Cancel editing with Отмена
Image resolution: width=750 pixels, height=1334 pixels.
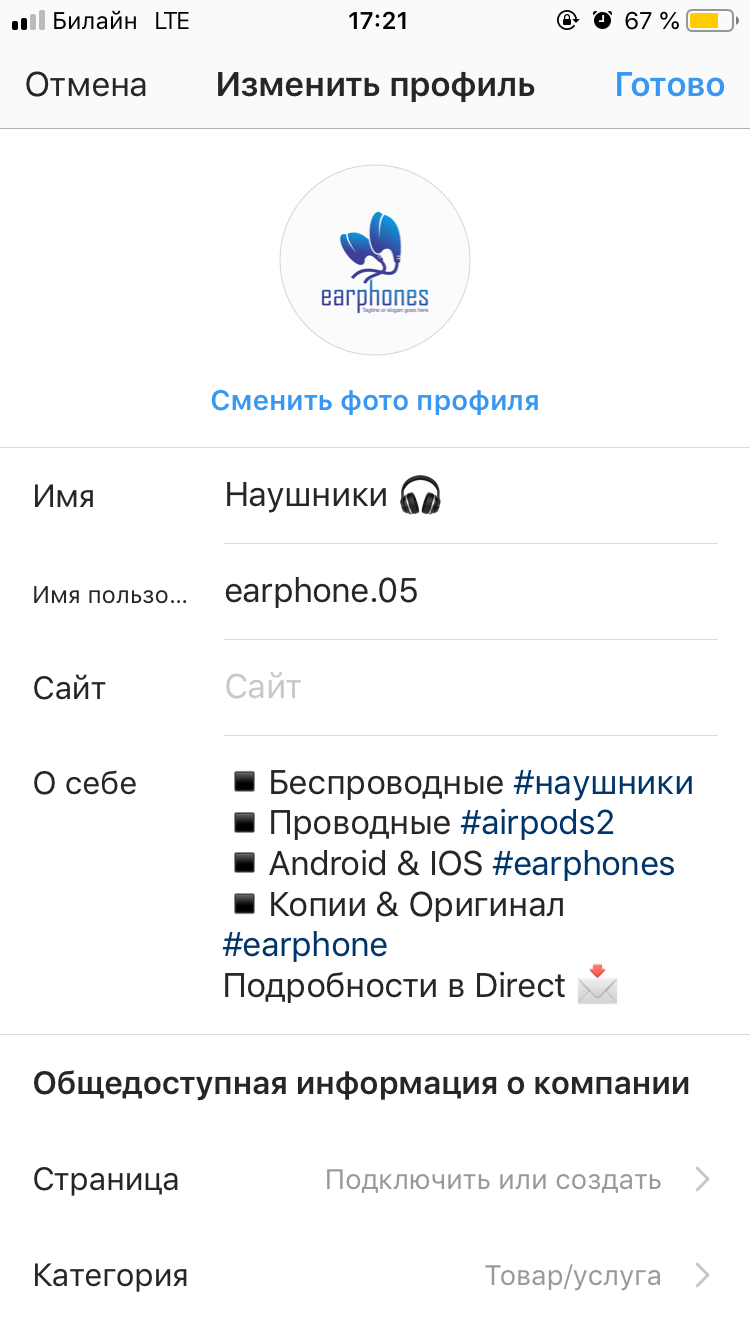[86, 85]
